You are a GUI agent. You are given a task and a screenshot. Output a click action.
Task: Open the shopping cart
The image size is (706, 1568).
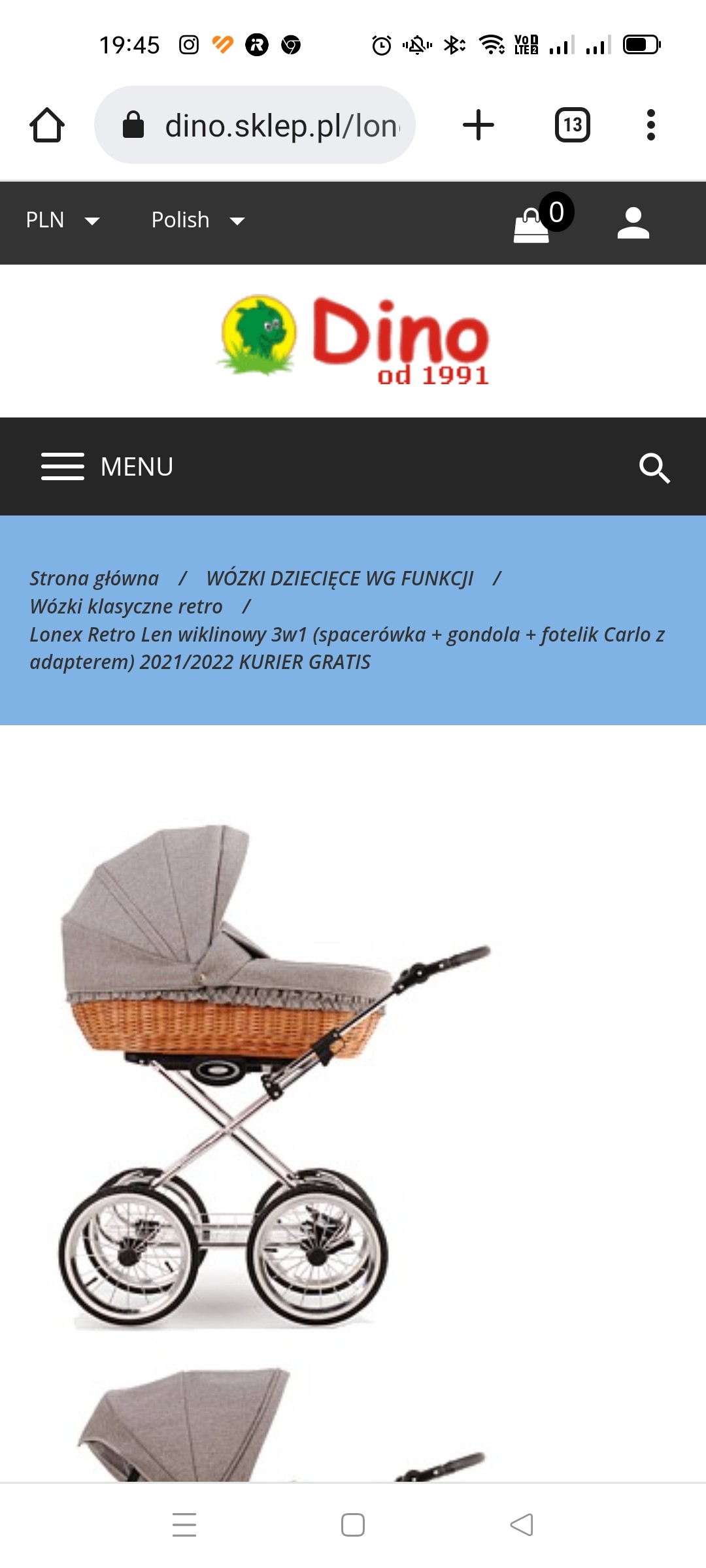point(533,224)
